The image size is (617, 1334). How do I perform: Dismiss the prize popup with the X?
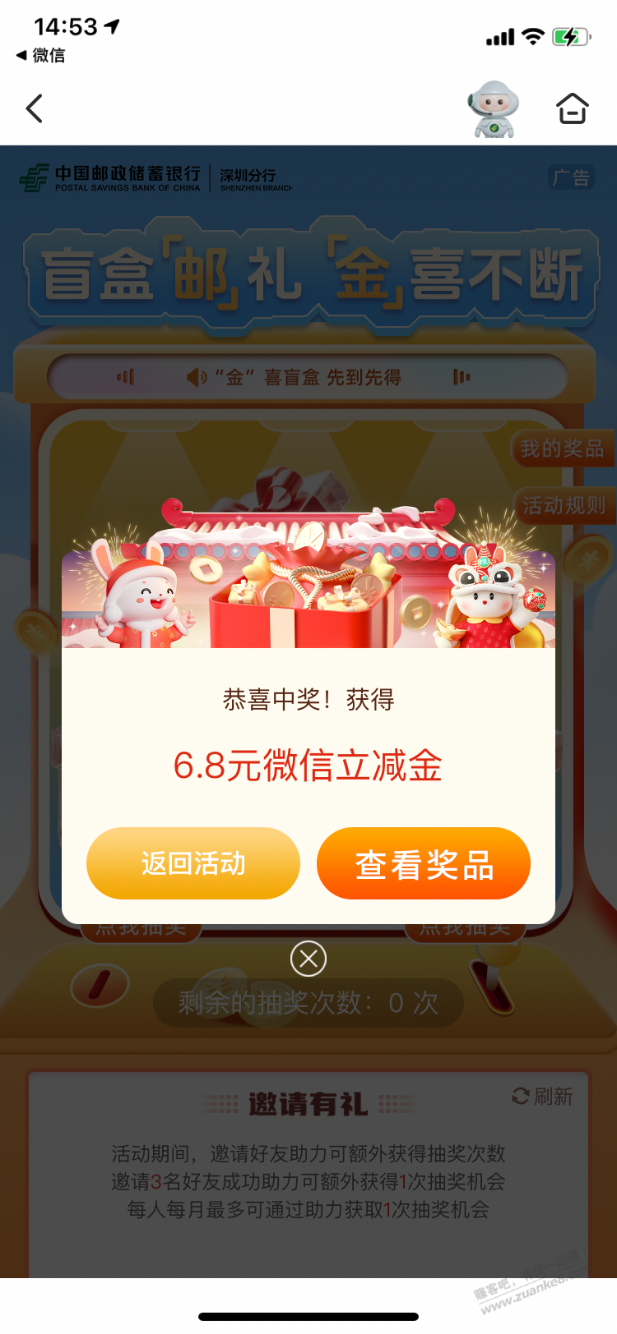click(x=308, y=960)
